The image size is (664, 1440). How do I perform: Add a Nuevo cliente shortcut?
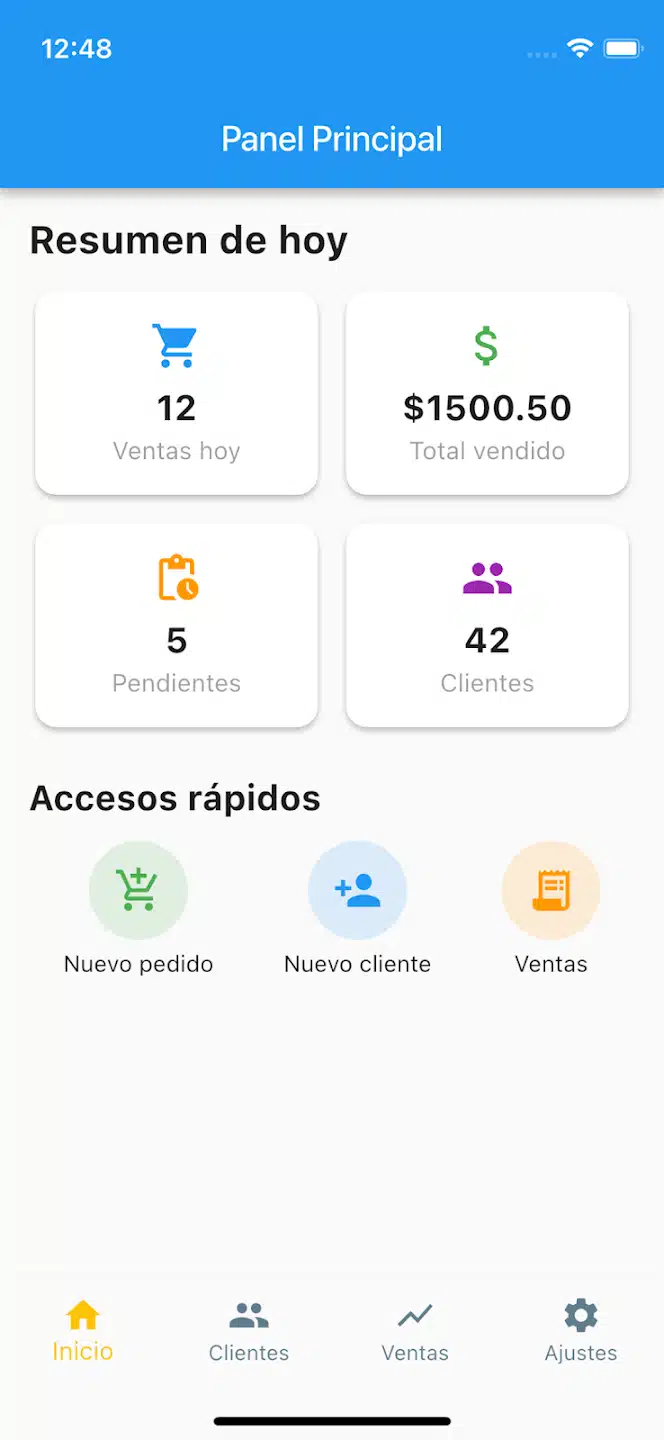tap(357, 890)
